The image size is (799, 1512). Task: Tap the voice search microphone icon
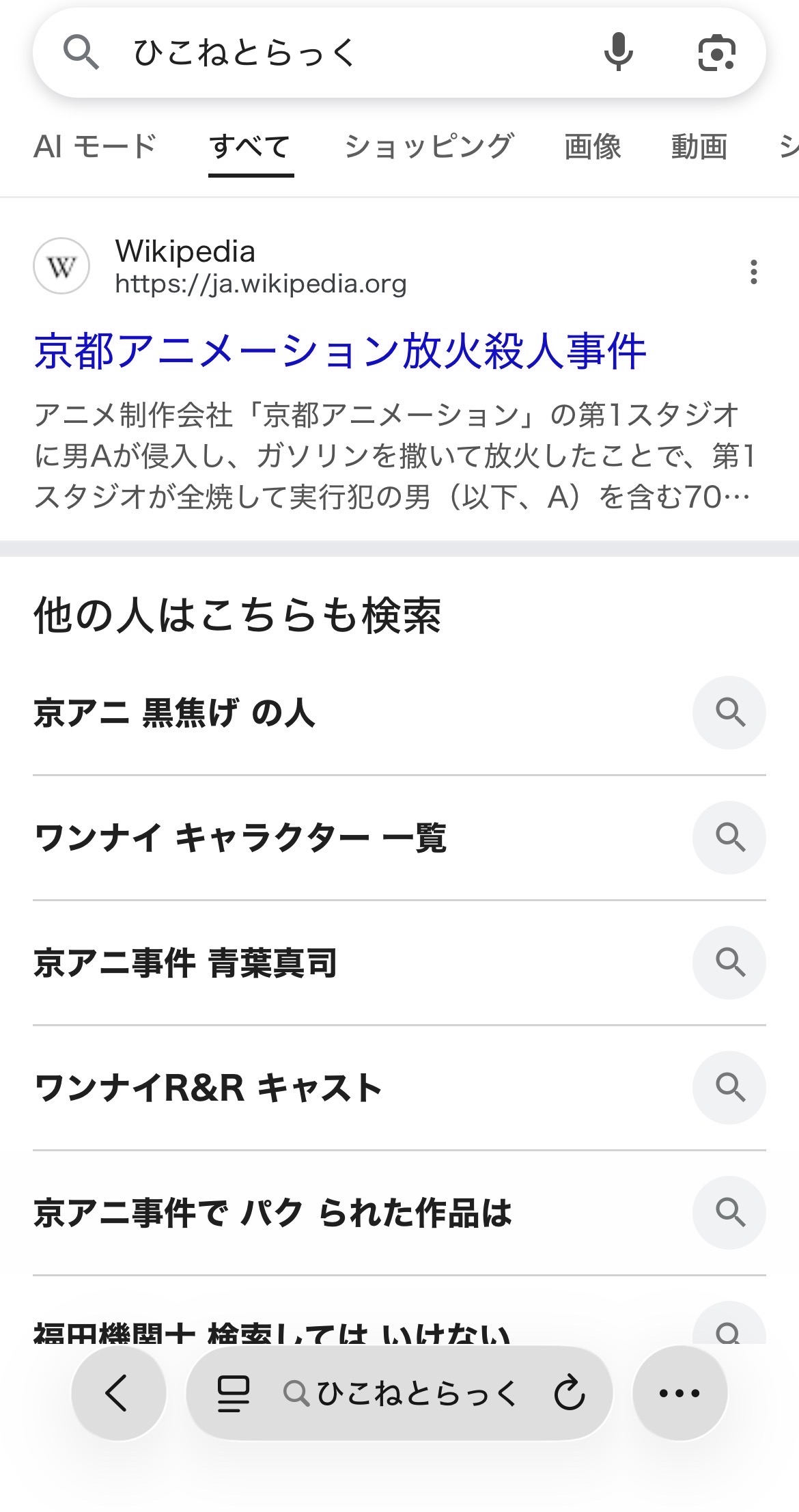(x=618, y=52)
